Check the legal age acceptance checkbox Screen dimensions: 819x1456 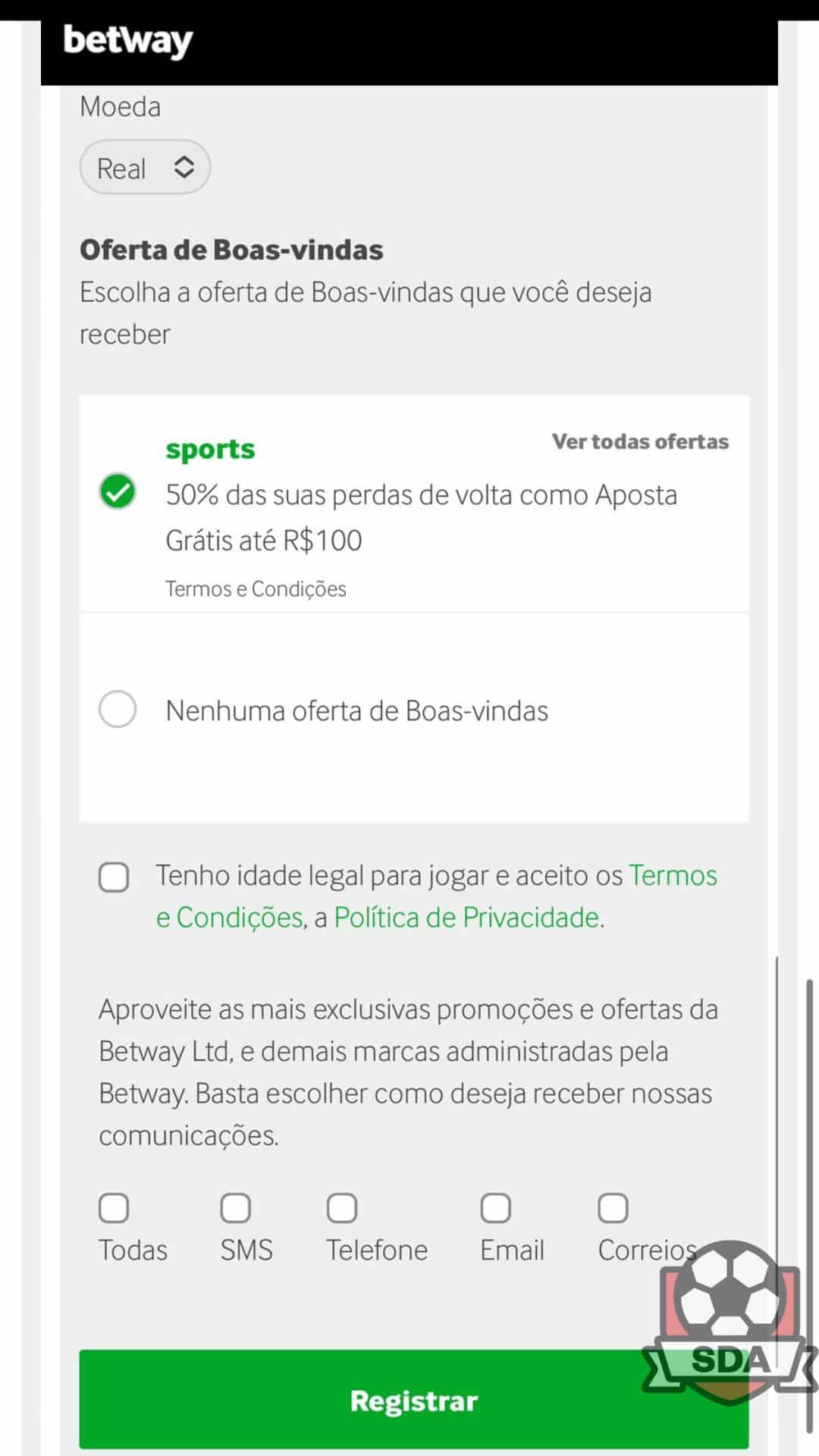(114, 877)
